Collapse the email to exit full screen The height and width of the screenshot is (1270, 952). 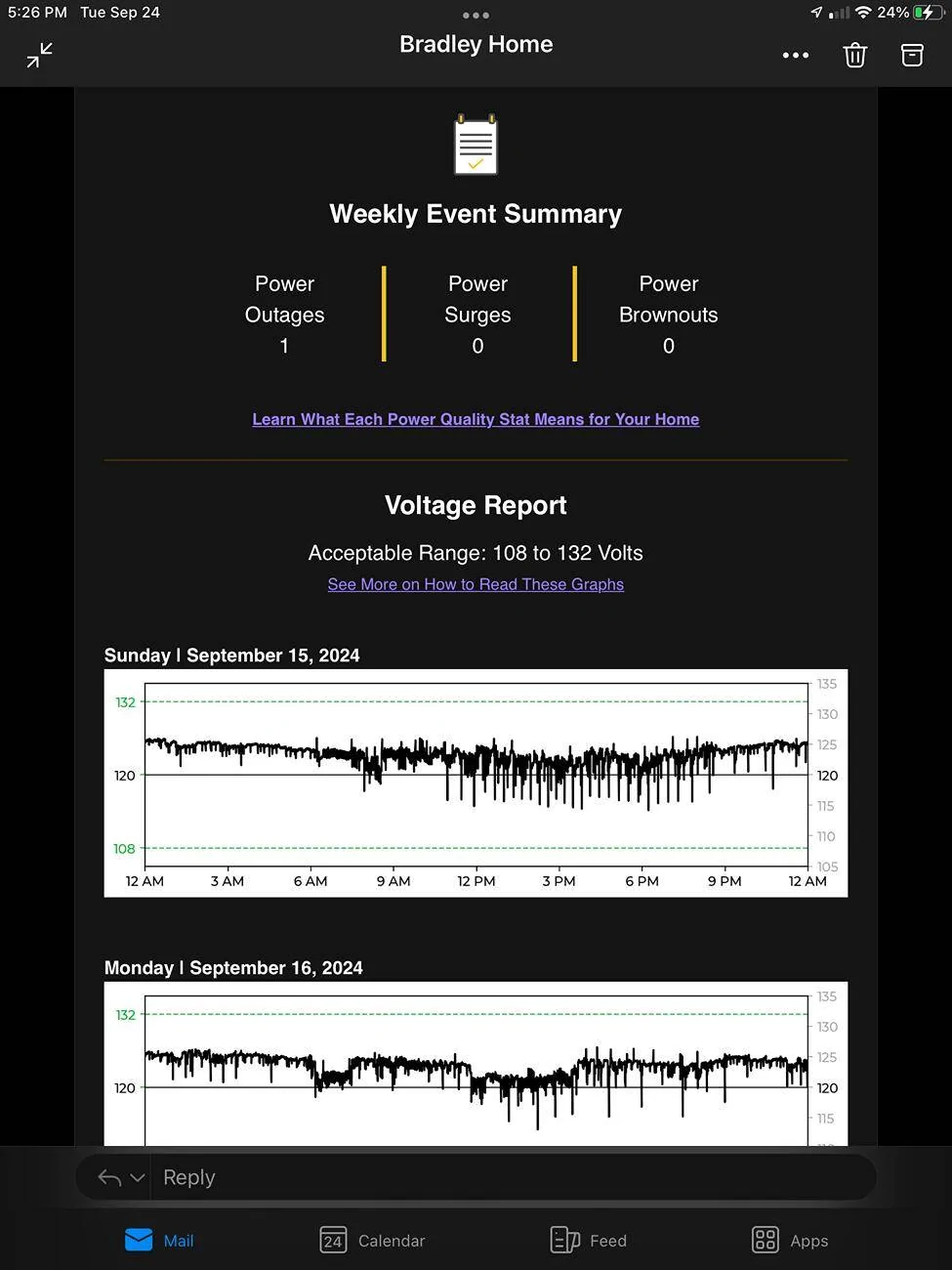[40, 55]
